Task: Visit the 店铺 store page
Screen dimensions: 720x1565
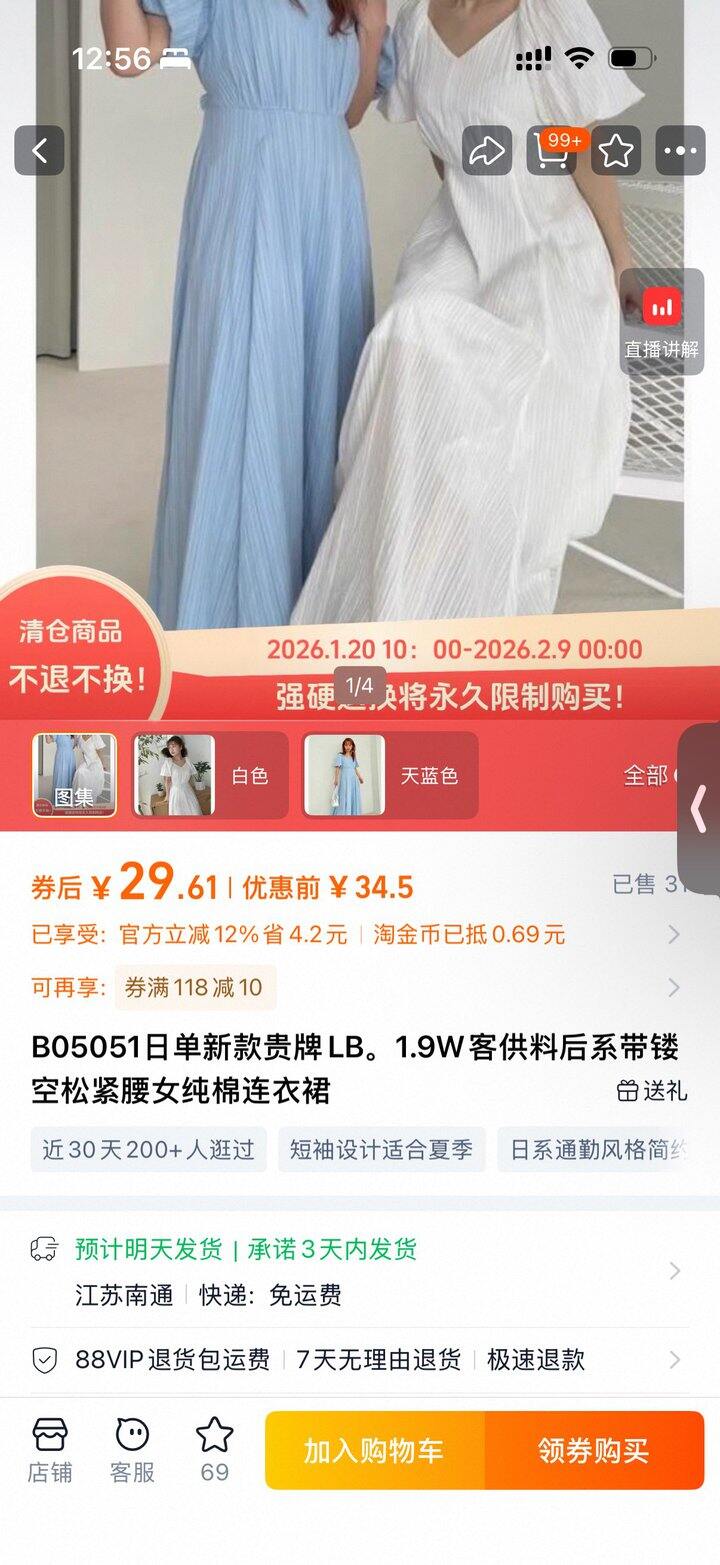Action: (50, 1449)
